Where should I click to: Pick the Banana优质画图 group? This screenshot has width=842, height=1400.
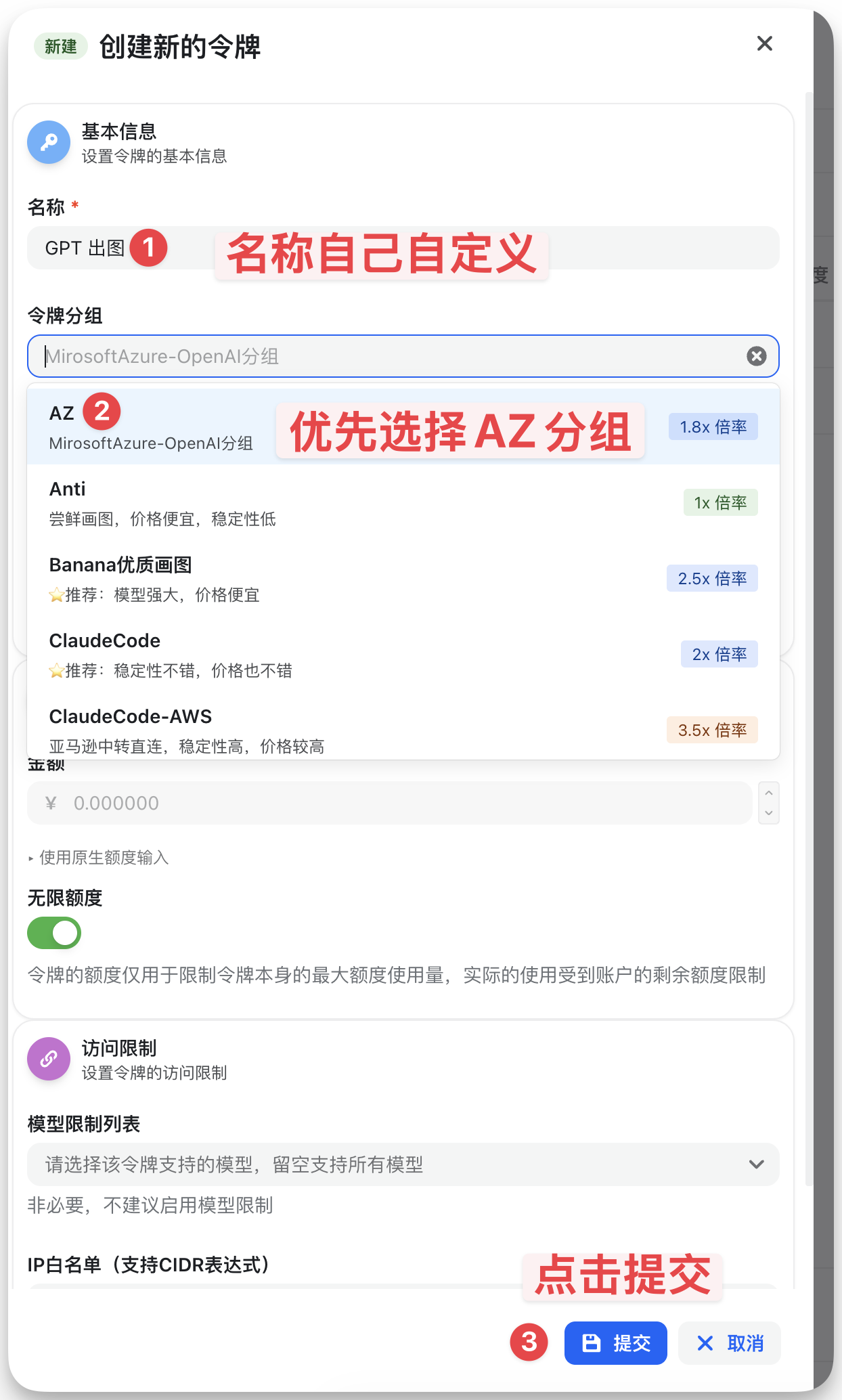point(403,578)
